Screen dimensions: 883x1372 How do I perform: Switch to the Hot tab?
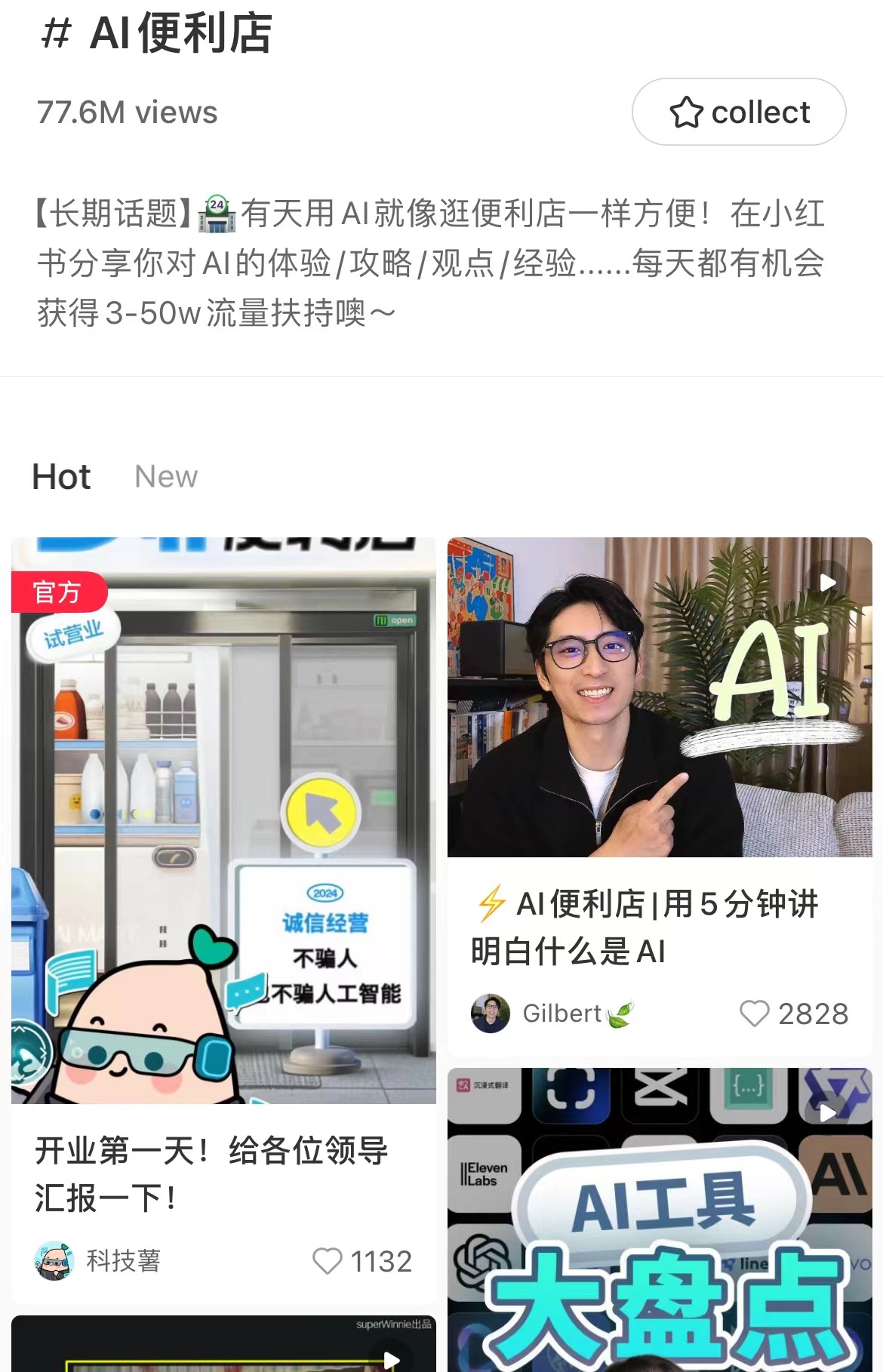pos(61,477)
